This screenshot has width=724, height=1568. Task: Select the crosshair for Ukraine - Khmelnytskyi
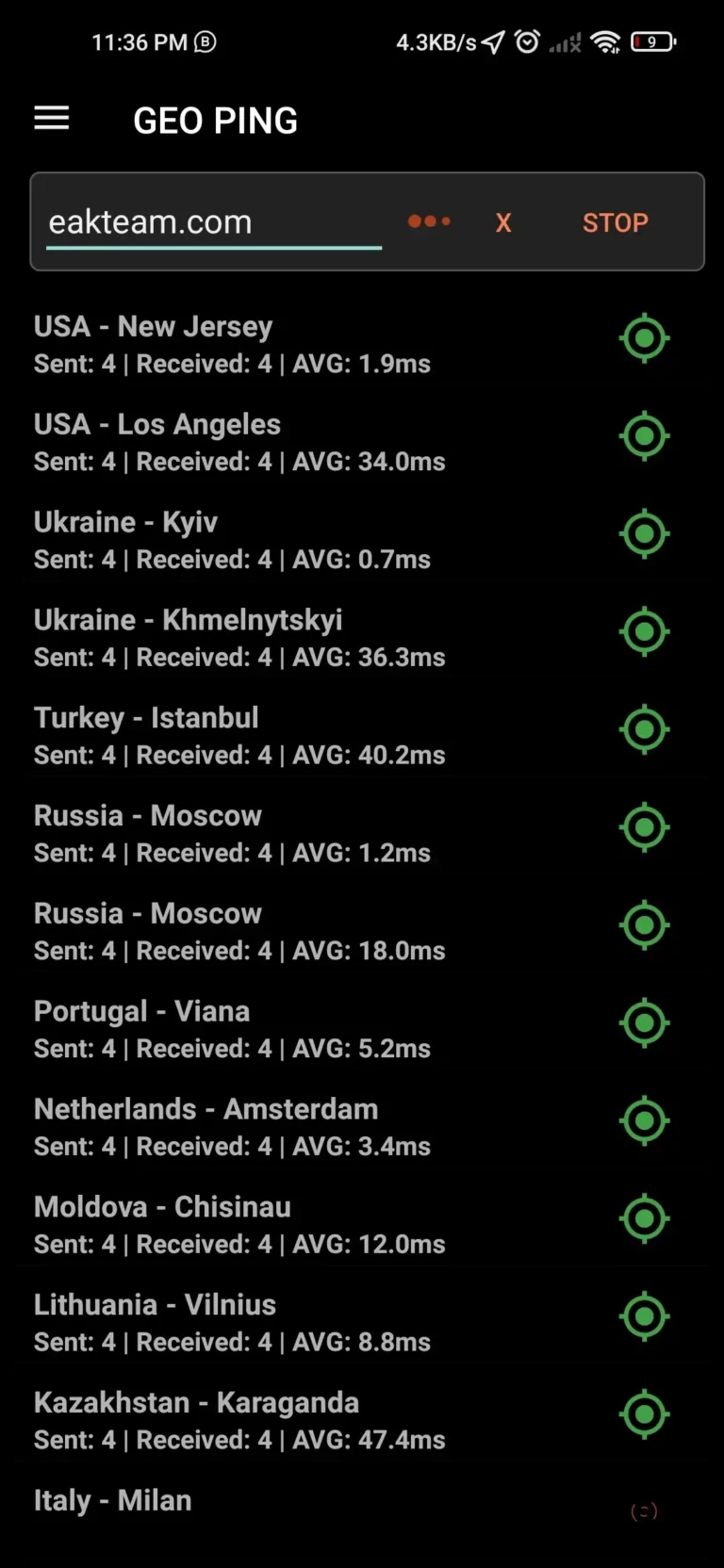coord(644,631)
